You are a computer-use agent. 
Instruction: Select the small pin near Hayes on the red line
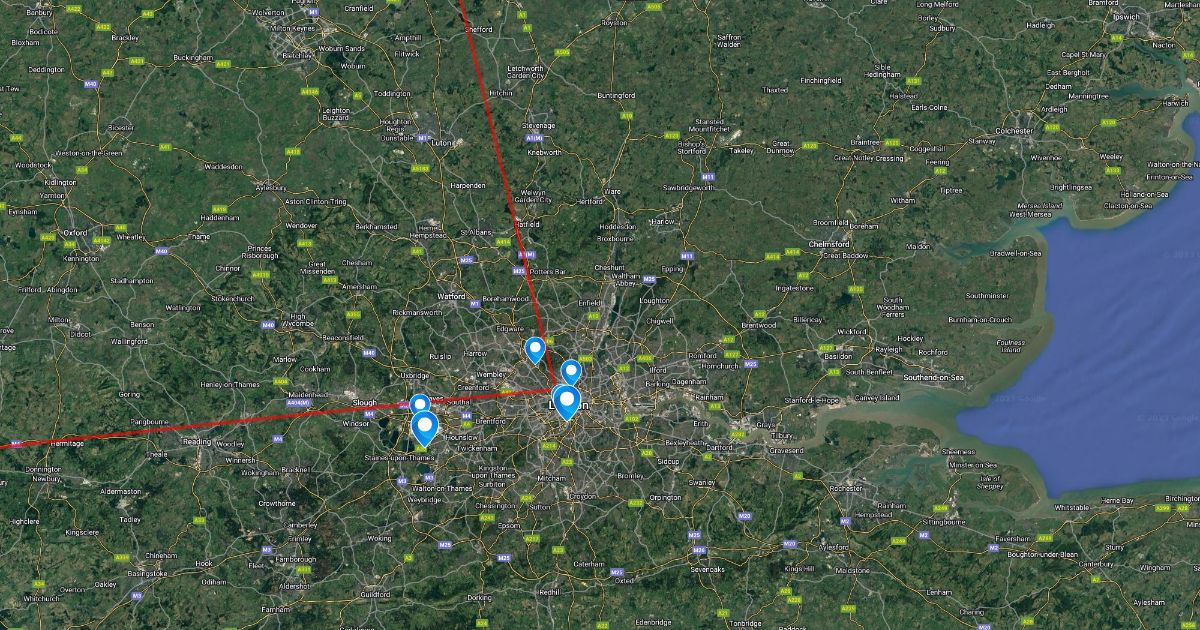[x=420, y=404]
